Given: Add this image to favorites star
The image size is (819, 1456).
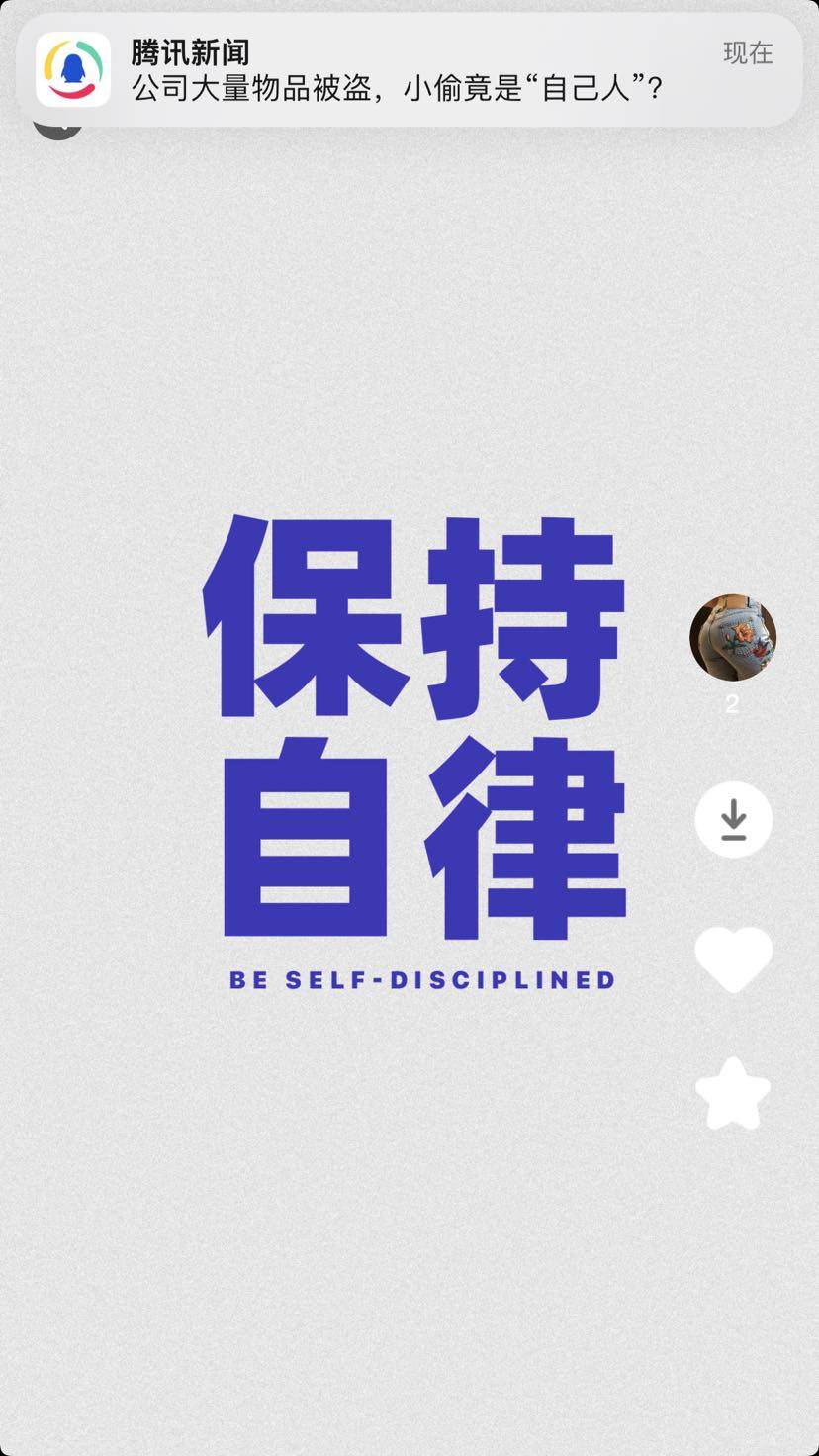Looking at the screenshot, I should (733, 1094).
